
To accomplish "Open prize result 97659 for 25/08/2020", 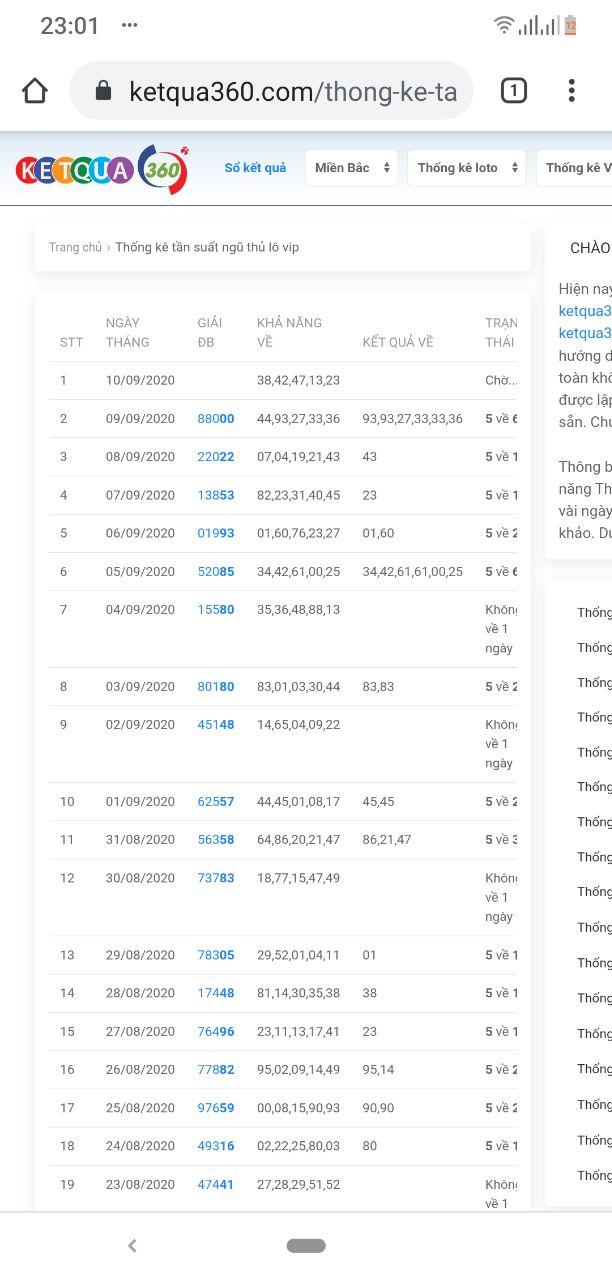I will pos(216,1108).
